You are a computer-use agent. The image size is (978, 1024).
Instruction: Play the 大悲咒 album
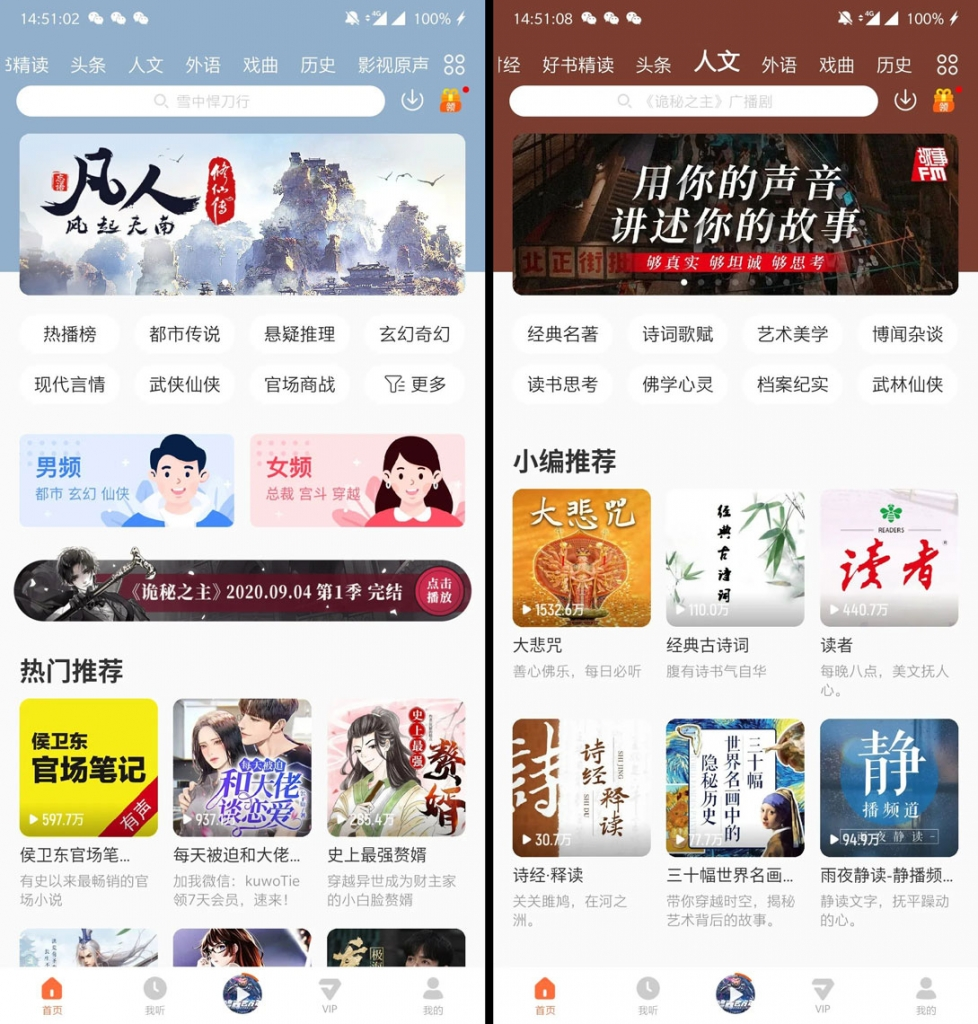[x=581, y=557]
